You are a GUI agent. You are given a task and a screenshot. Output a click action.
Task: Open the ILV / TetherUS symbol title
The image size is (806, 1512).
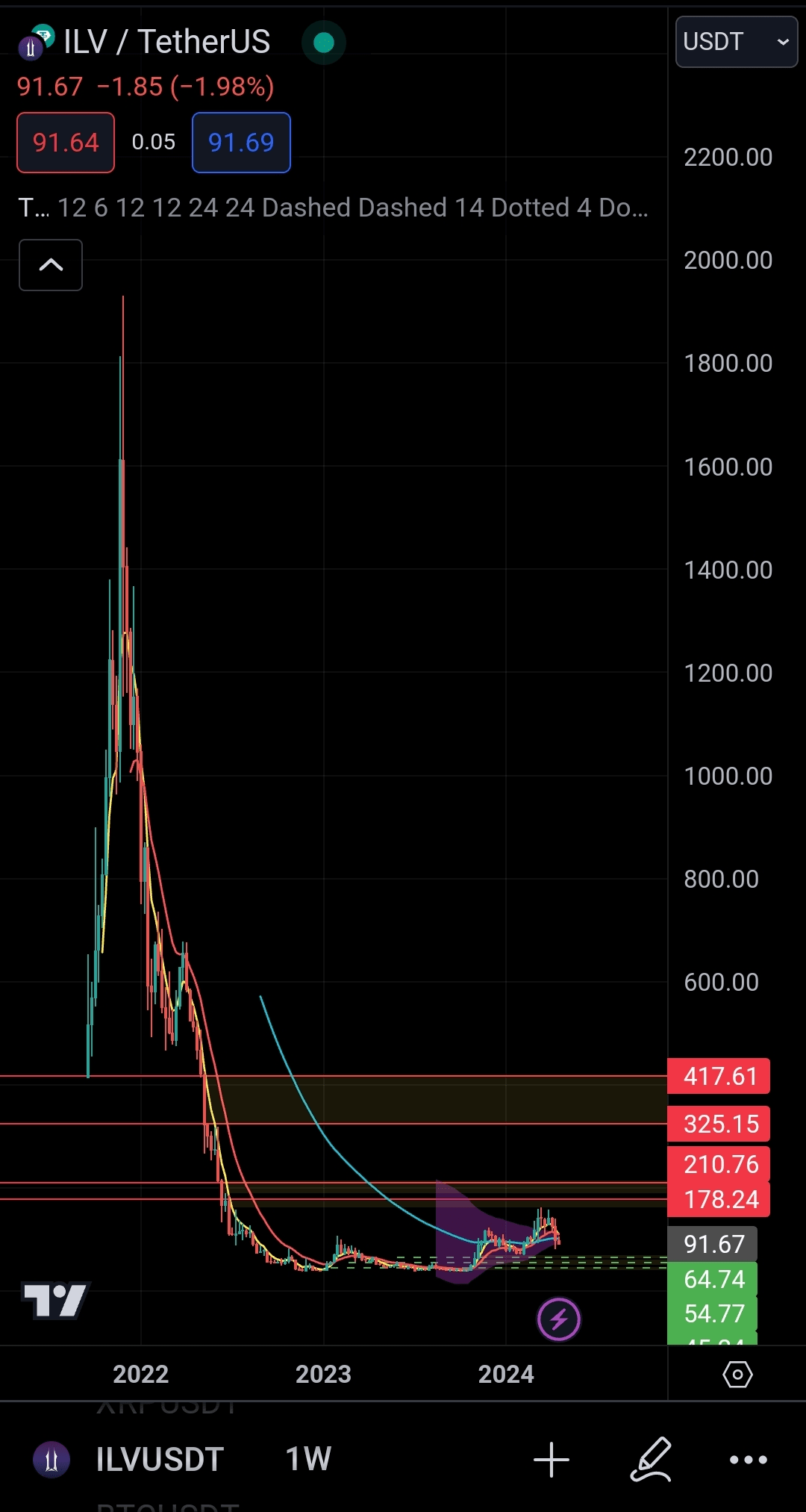click(166, 42)
